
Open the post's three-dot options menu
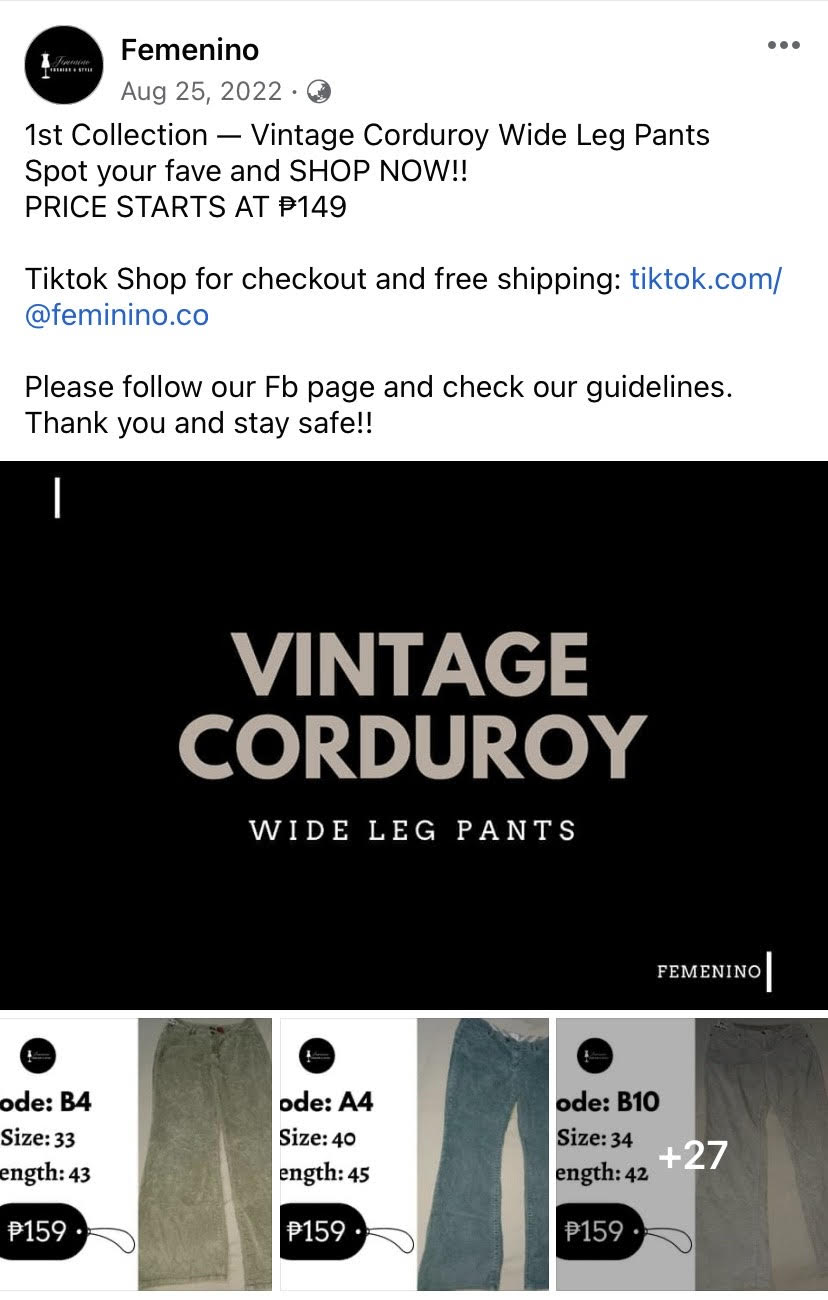[783, 45]
